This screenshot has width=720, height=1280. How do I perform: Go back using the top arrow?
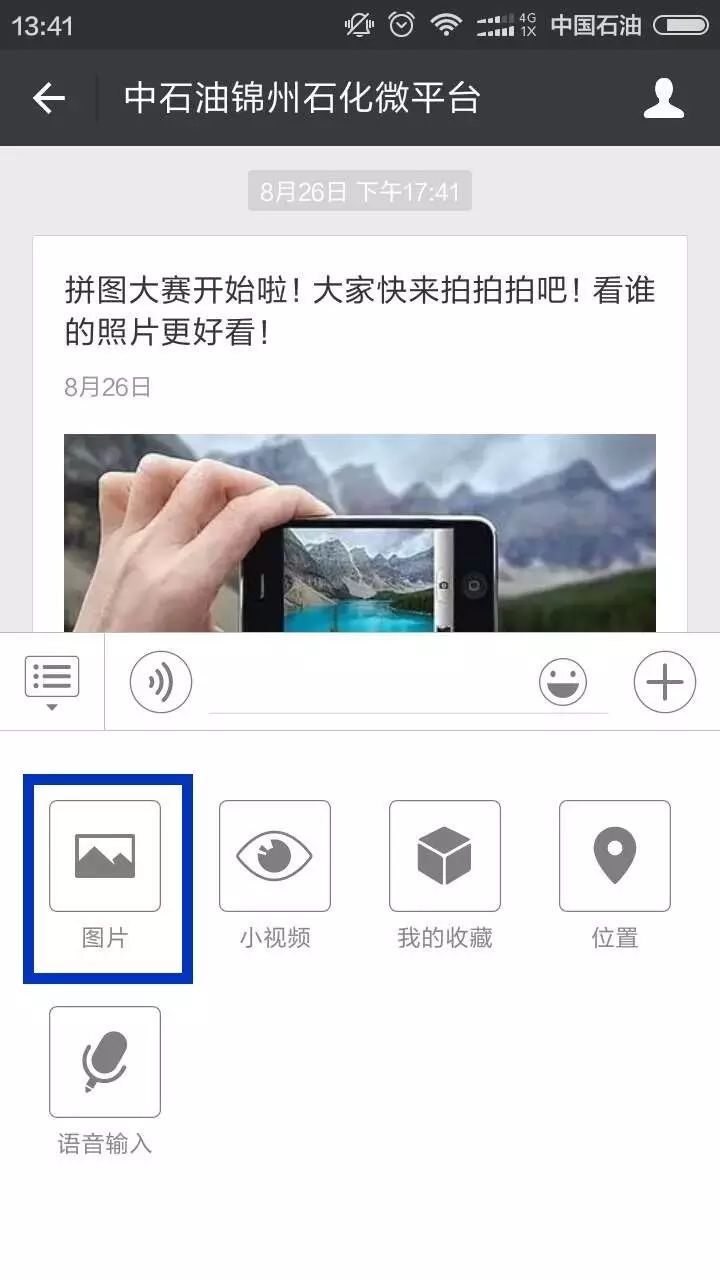pyautogui.click(x=48, y=98)
